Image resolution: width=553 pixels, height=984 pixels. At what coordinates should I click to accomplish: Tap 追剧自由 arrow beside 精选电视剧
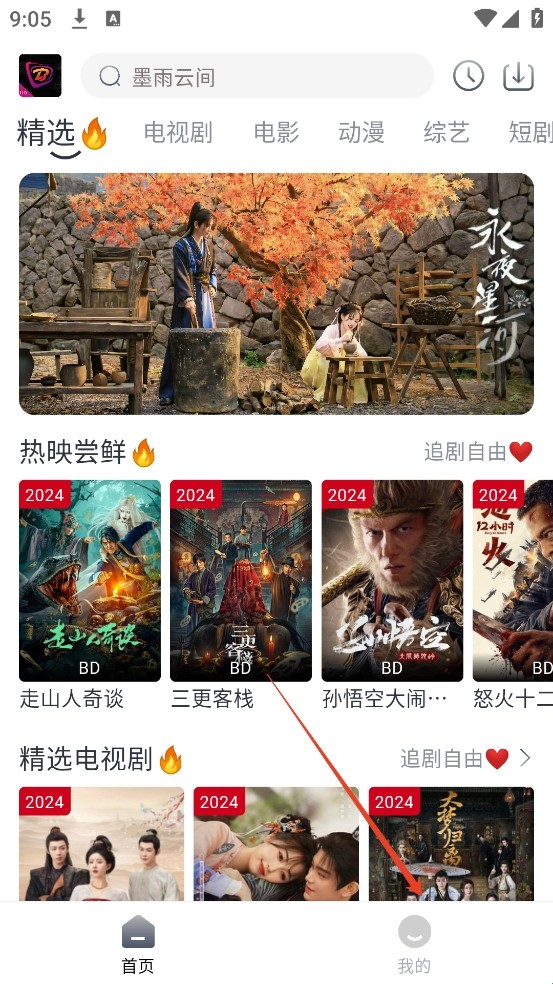tap(525, 758)
